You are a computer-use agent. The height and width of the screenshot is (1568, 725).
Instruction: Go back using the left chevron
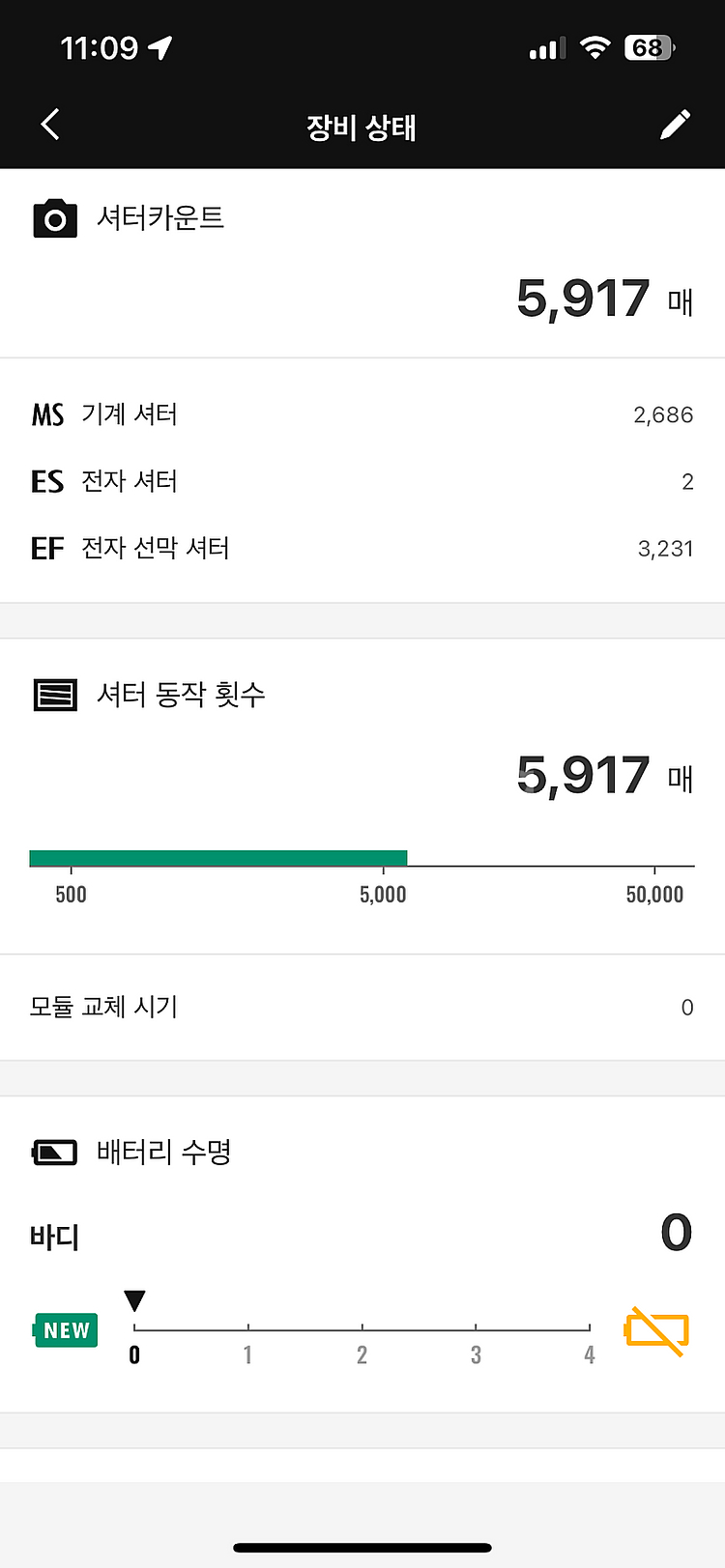(x=48, y=125)
